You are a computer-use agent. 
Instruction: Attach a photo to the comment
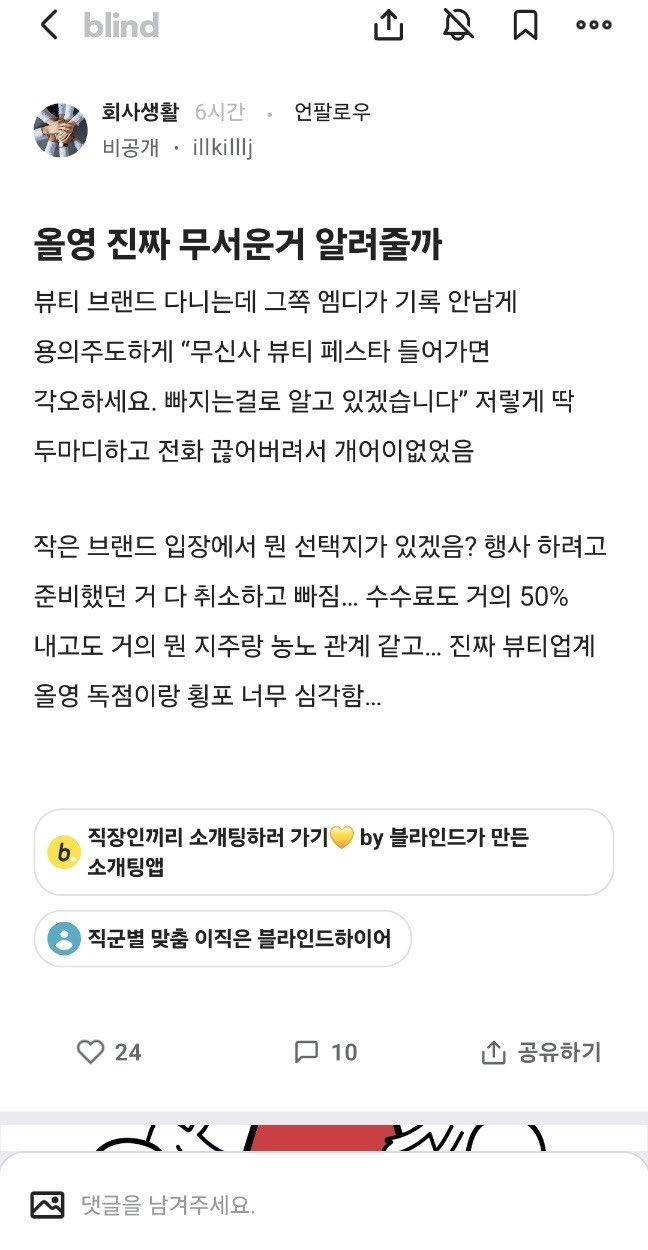click(47, 1205)
